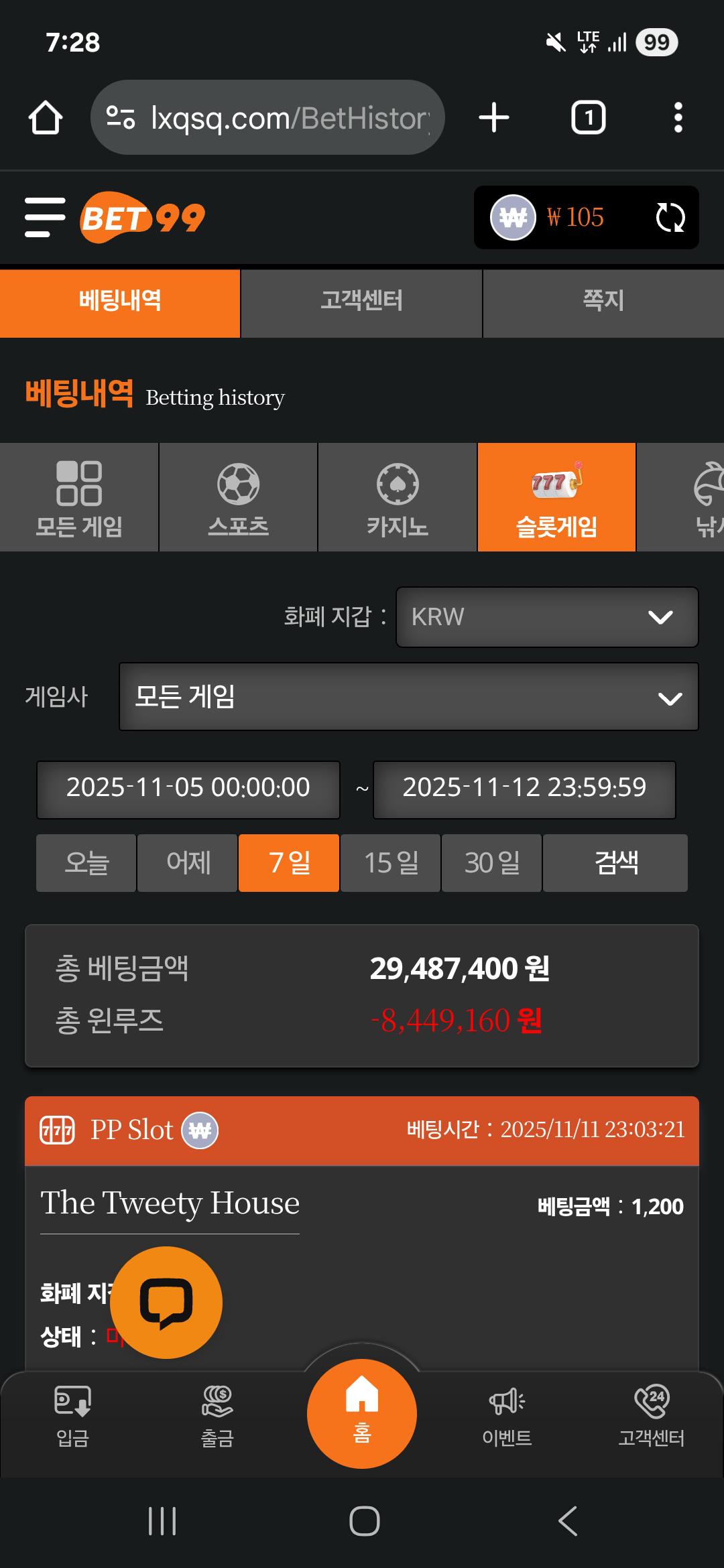
Task: Expand the KRW currency wallet dropdown
Action: click(547, 617)
